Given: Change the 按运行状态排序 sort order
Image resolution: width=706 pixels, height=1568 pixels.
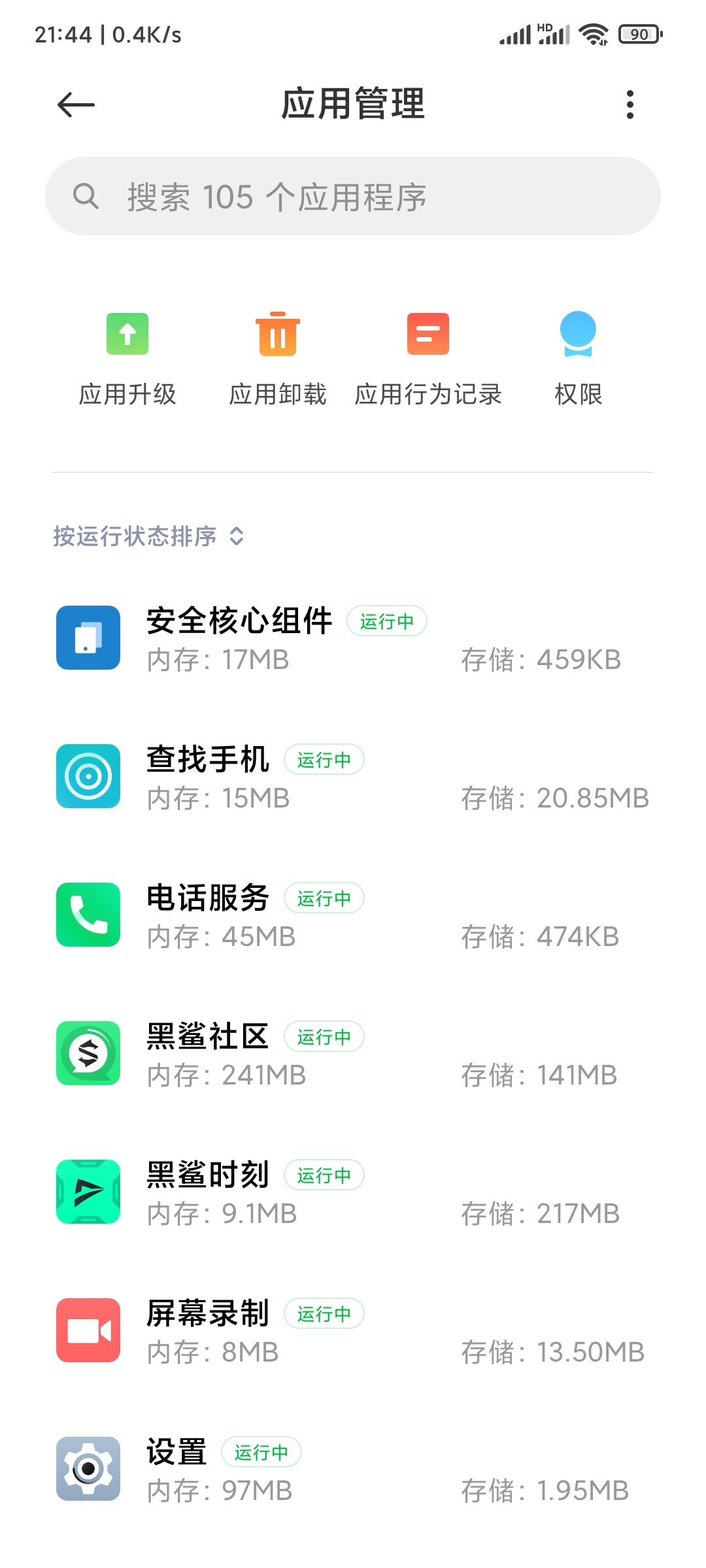Looking at the screenshot, I should (x=148, y=536).
